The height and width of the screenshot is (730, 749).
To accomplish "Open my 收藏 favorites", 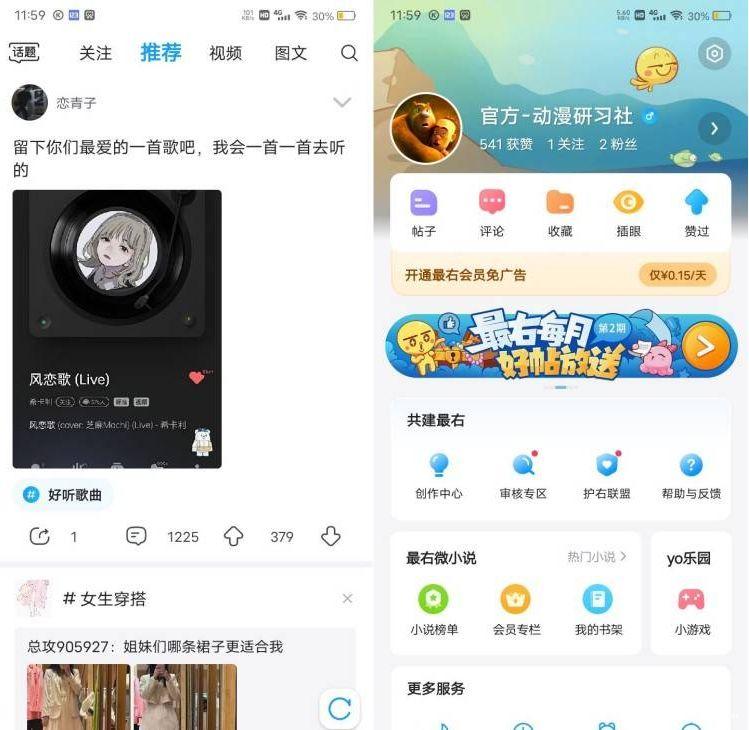I will point(560,212).
